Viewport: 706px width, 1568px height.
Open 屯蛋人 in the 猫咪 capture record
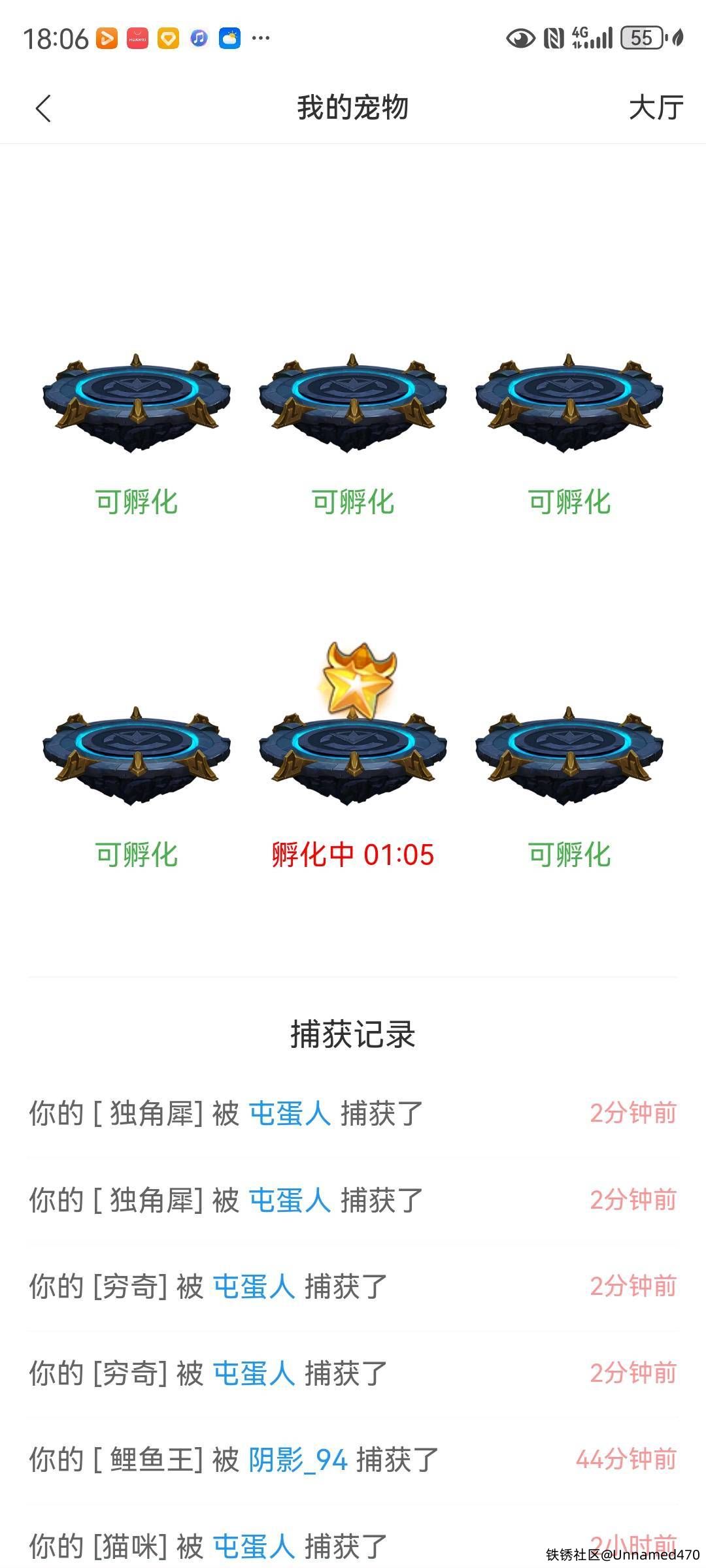[254, 1546]
